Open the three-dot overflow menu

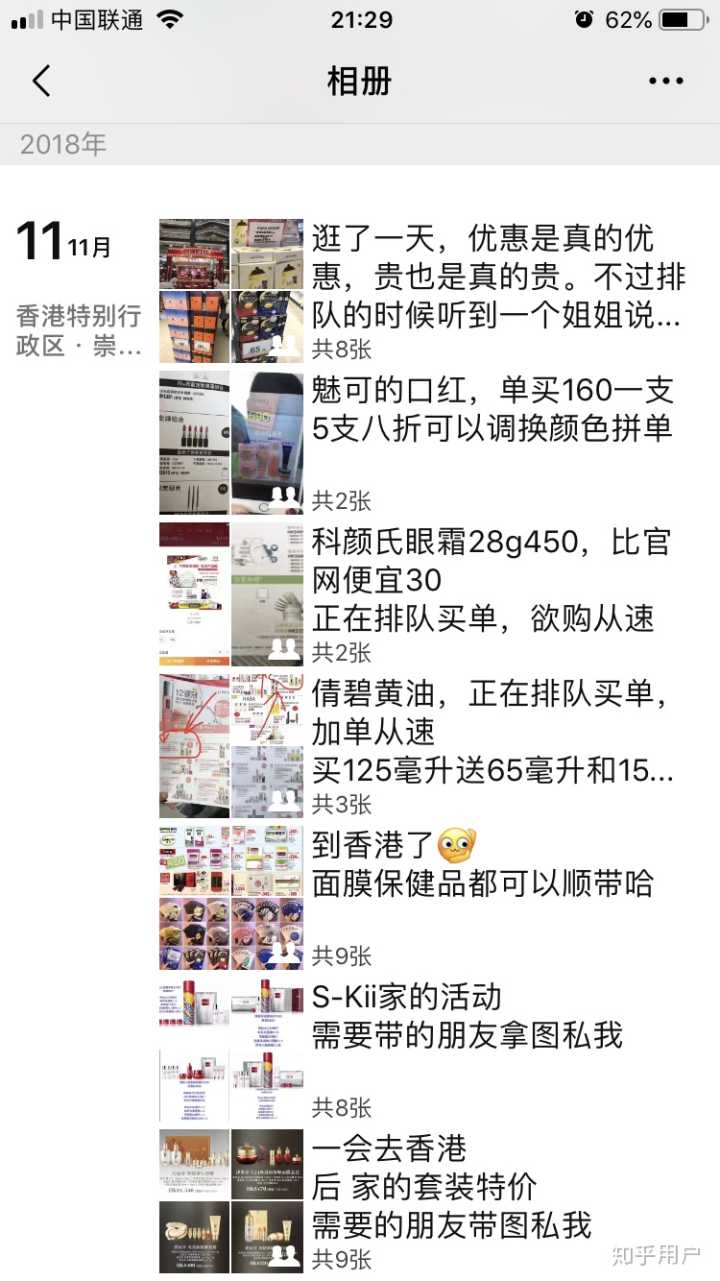666,81
